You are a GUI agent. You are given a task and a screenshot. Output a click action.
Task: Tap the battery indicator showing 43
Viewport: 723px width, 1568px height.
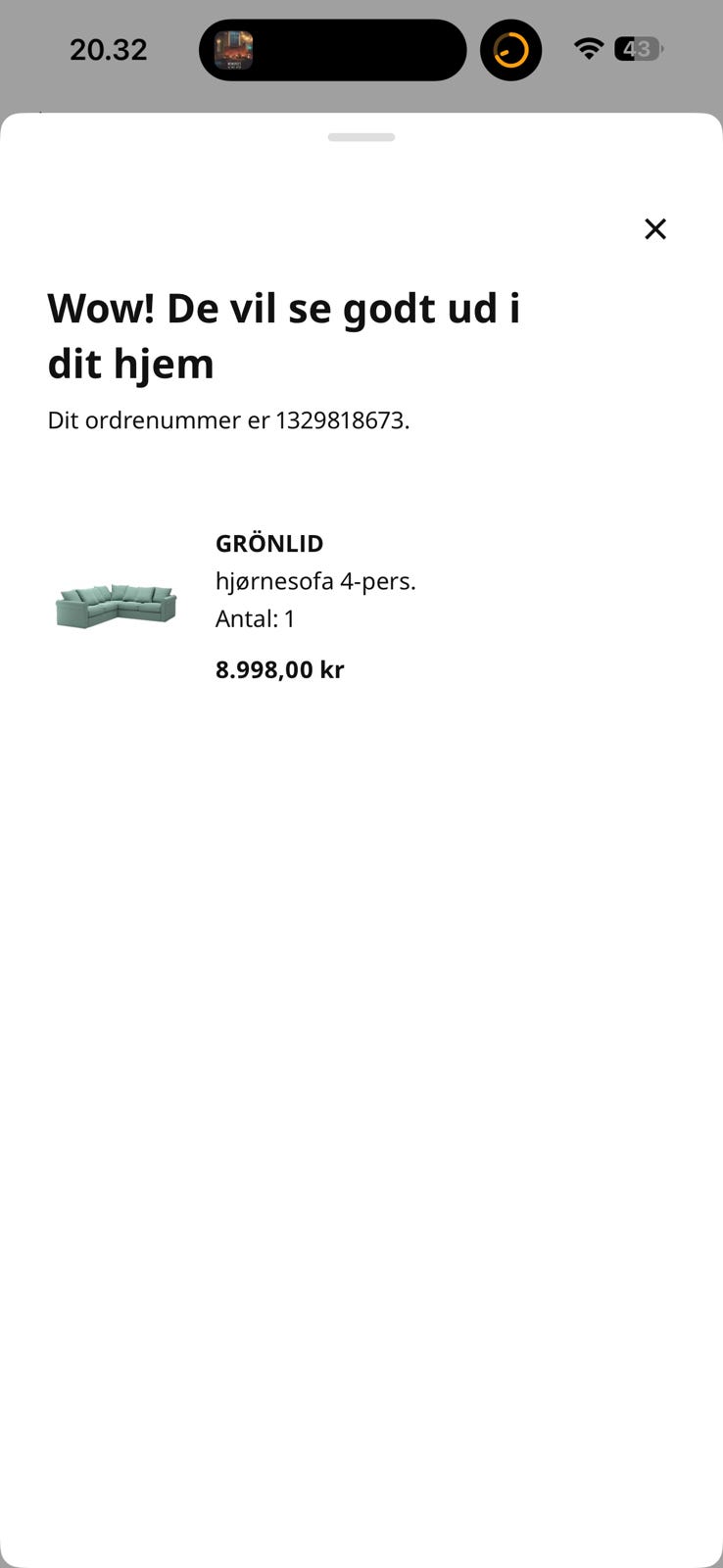pyautogui.click(x=637, y=49)
